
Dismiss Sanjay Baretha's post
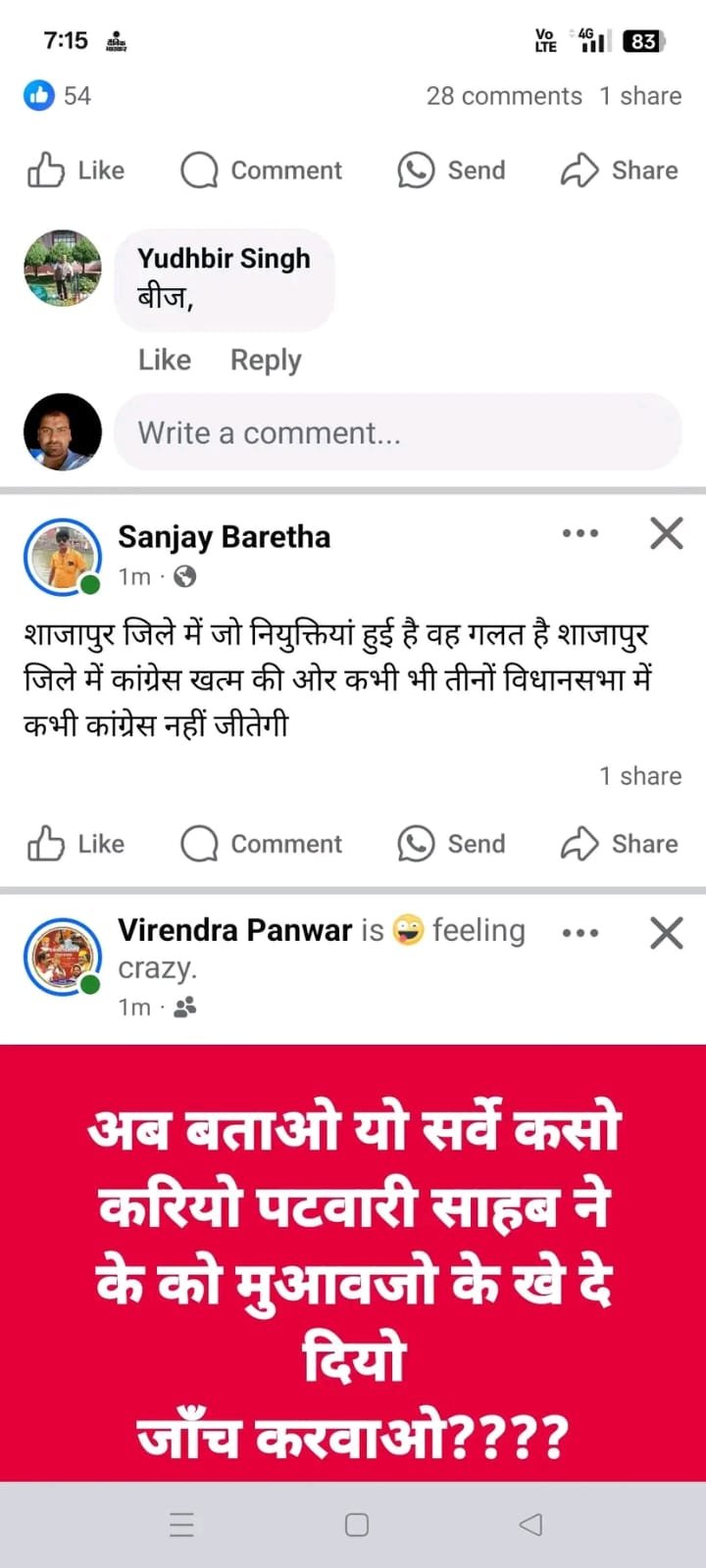click(666, 533)
